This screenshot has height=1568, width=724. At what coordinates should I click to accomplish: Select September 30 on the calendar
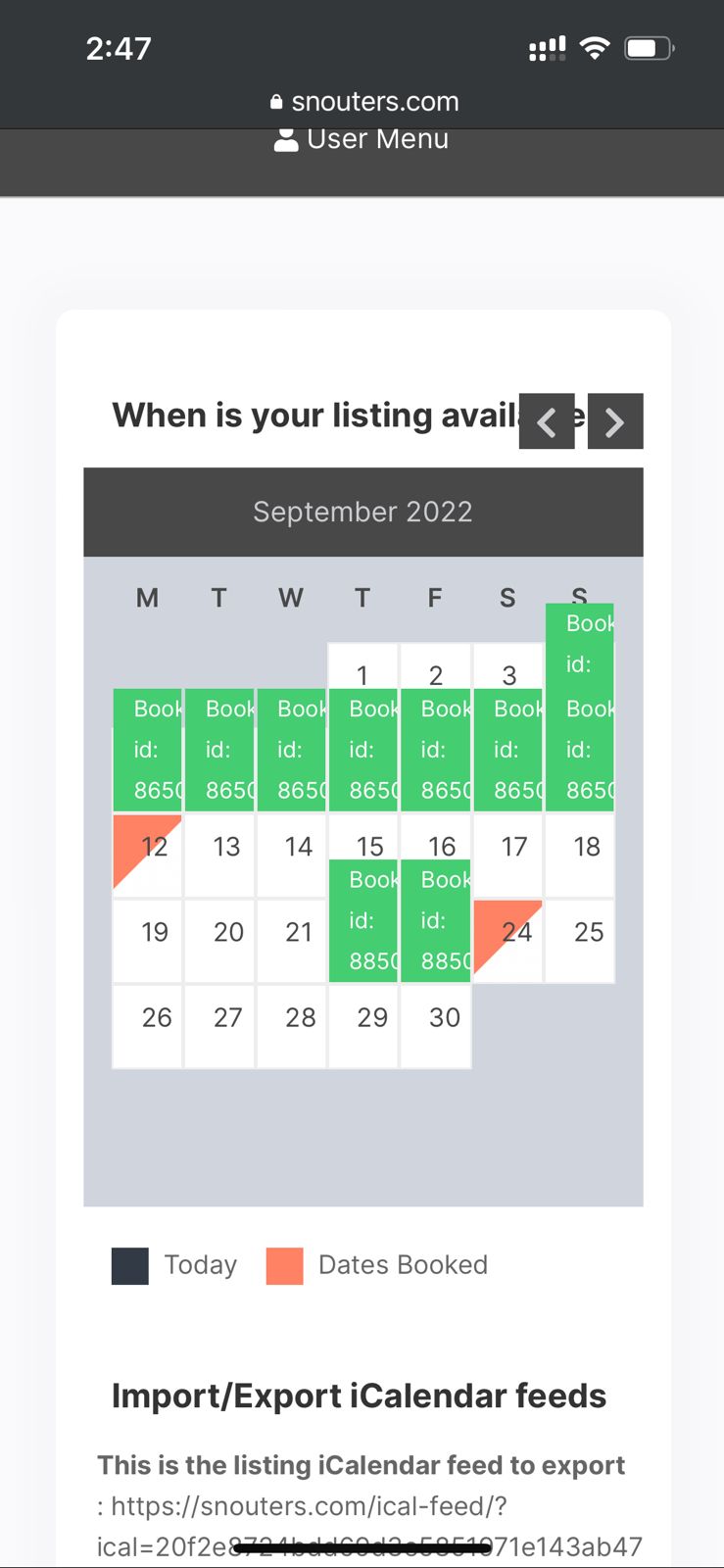click(x=435, y=1026)
